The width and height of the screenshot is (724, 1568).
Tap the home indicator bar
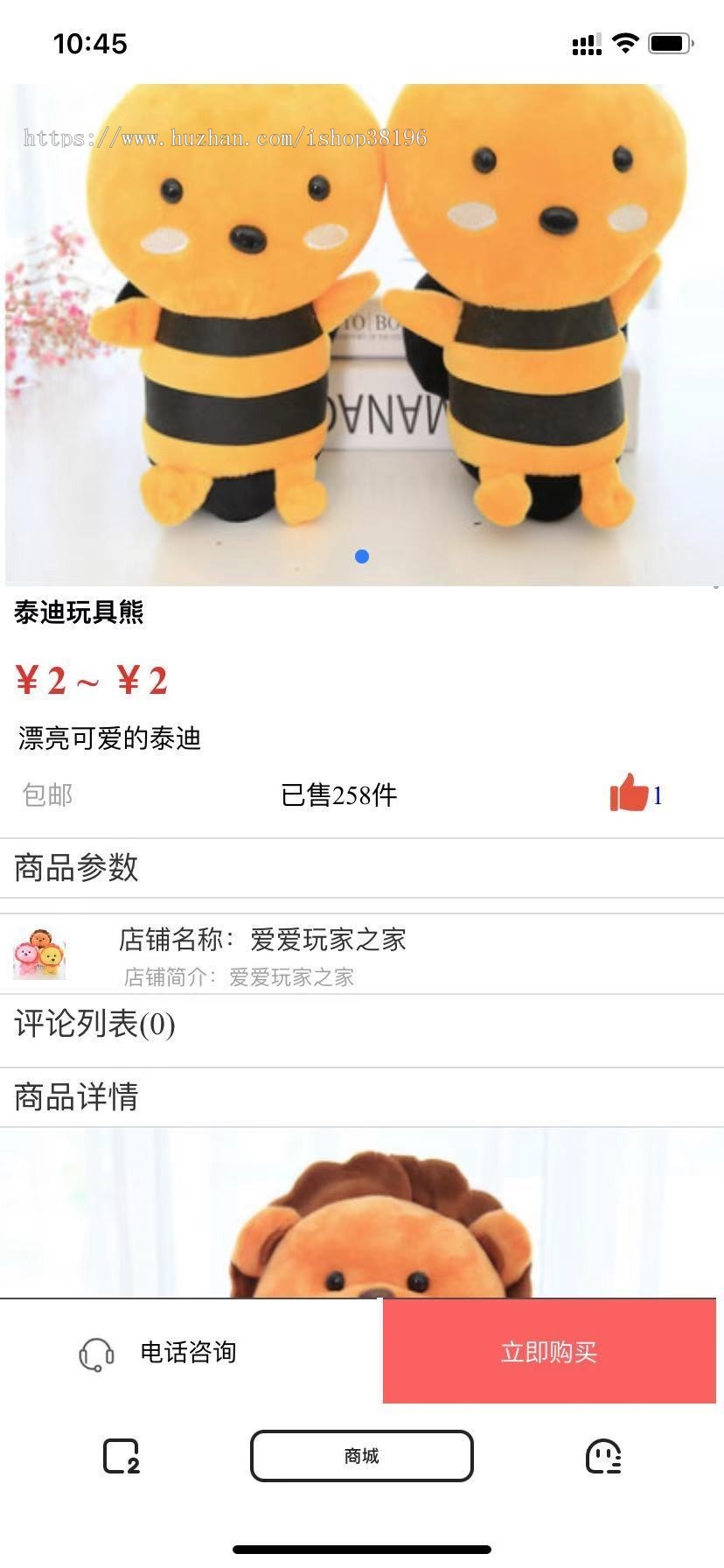pos(361,1549)
